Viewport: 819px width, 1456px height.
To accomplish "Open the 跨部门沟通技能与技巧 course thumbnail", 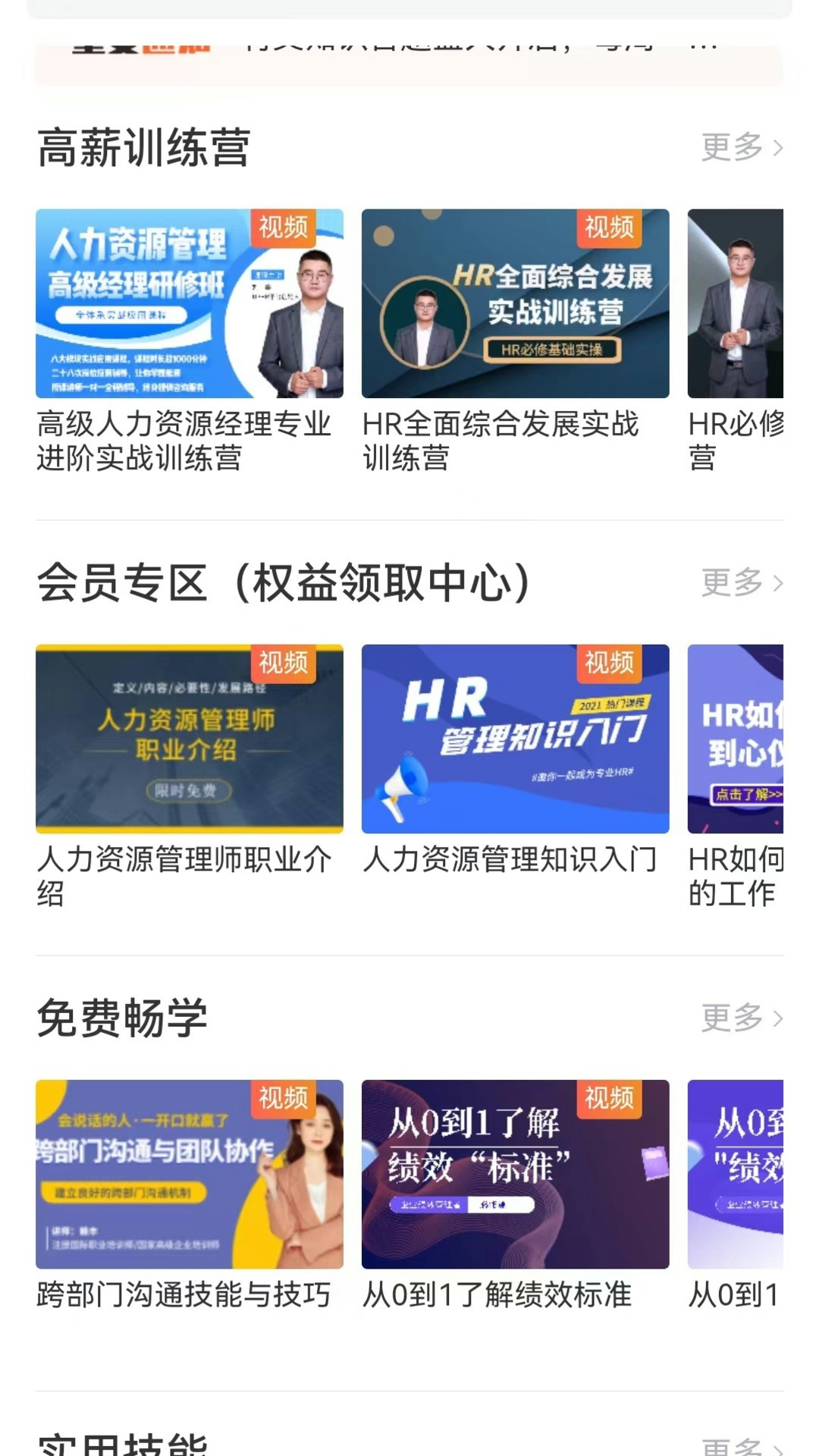I will coord(188,1173).
